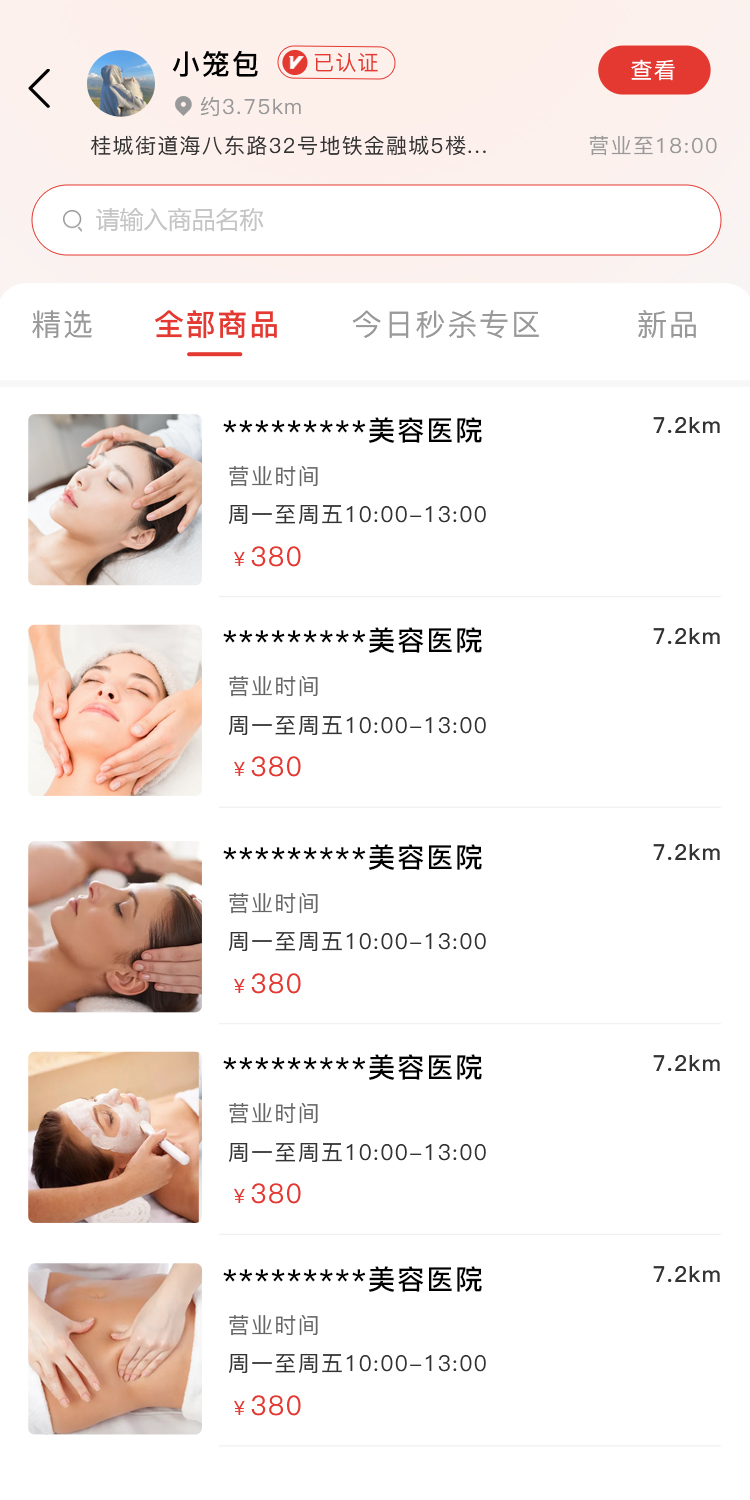Switch to the 精选 tab
Image resolution: width=750 pixels, height=1500 pixels.
[62, 325]
